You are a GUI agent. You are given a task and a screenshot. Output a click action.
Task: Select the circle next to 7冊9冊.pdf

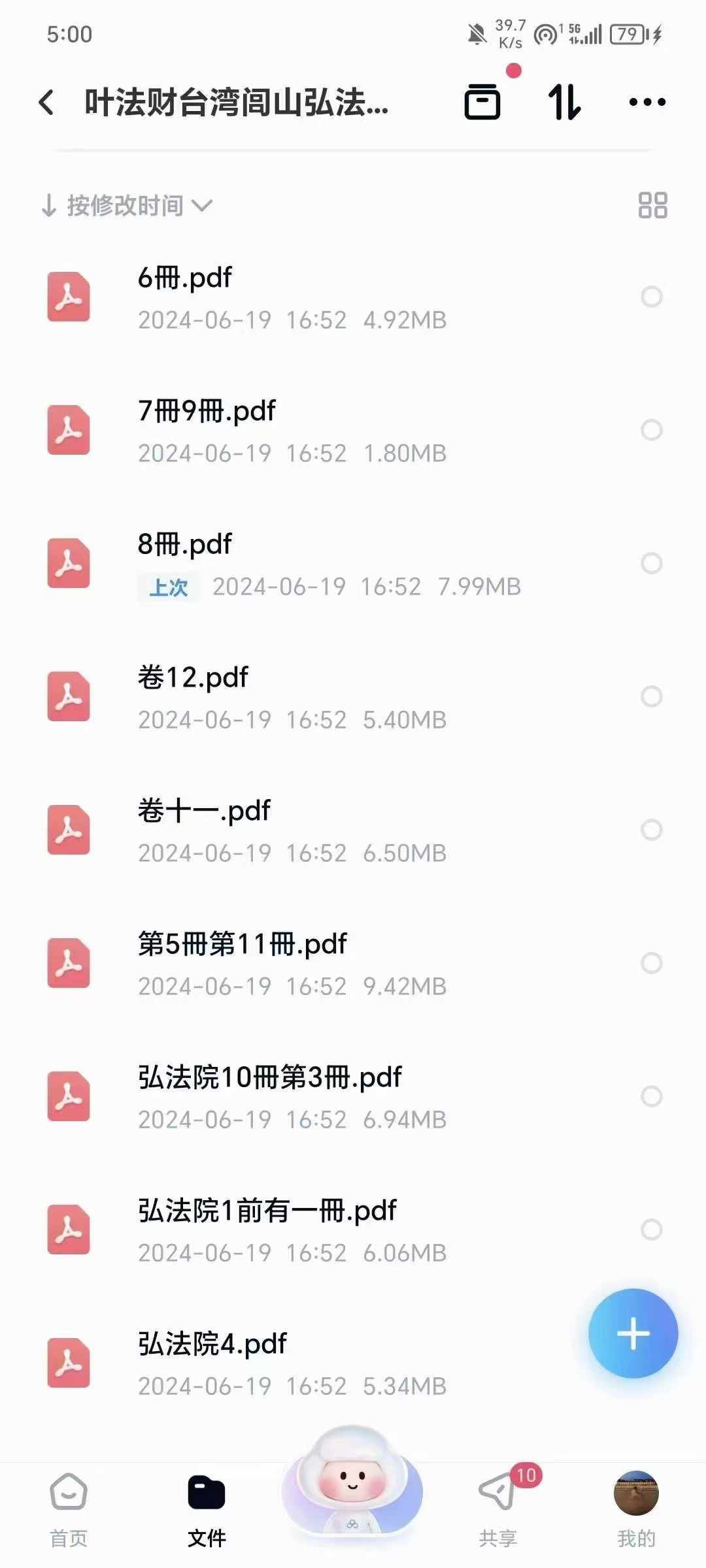click(652, 430)
